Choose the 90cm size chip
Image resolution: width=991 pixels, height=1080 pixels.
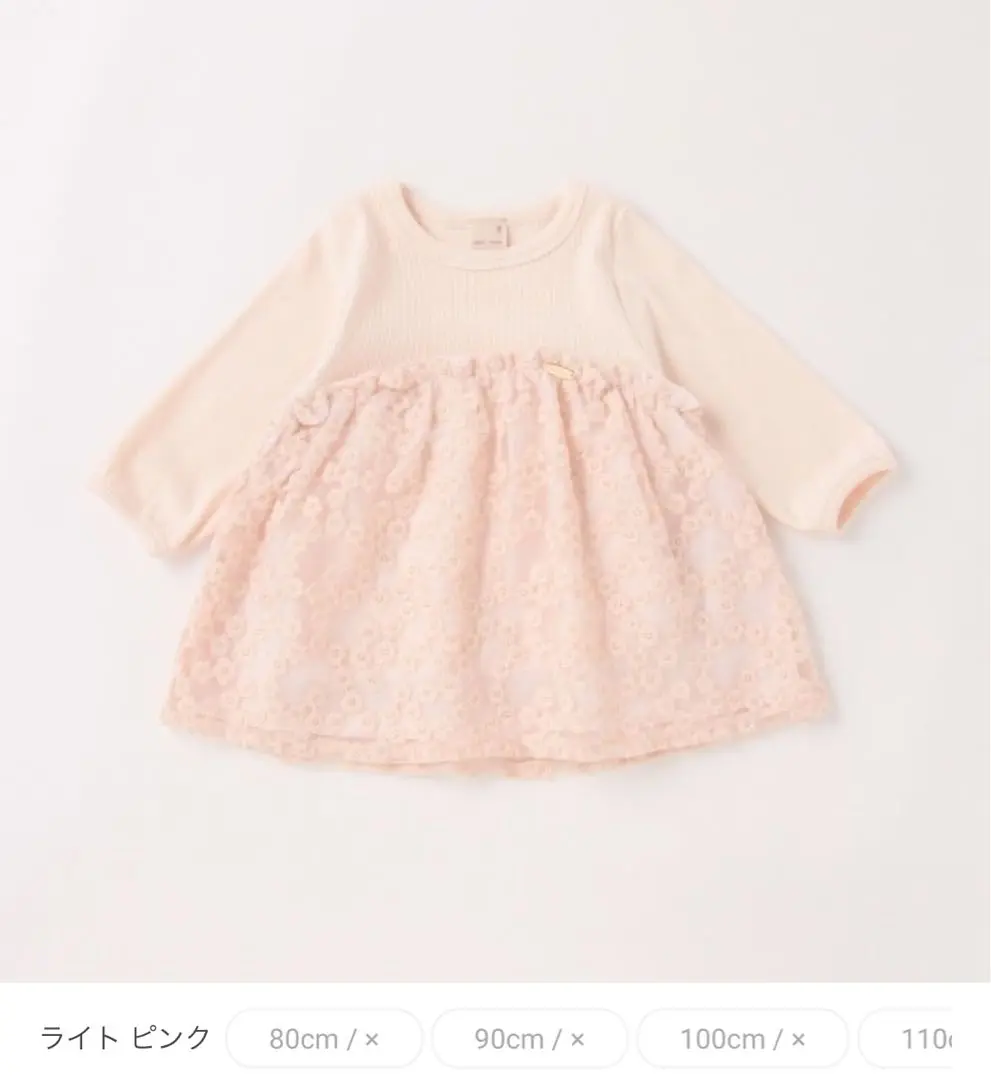click(x=531, y=1039)
